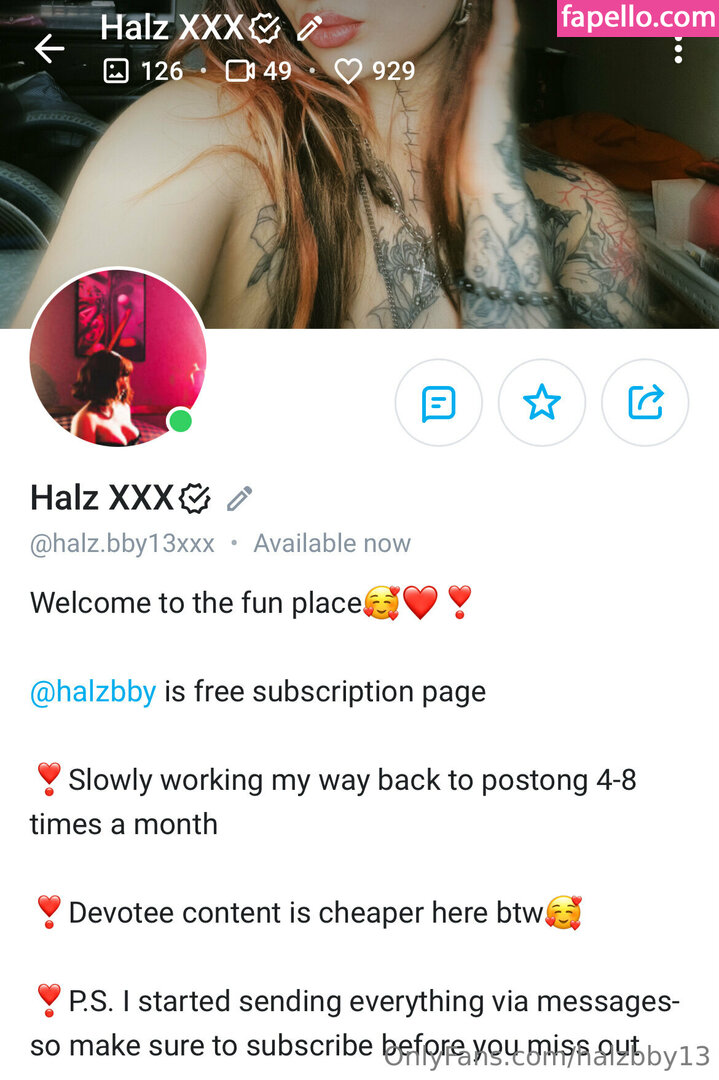
Task: Add profile to favorites with the star
Action: click(541, 403)
